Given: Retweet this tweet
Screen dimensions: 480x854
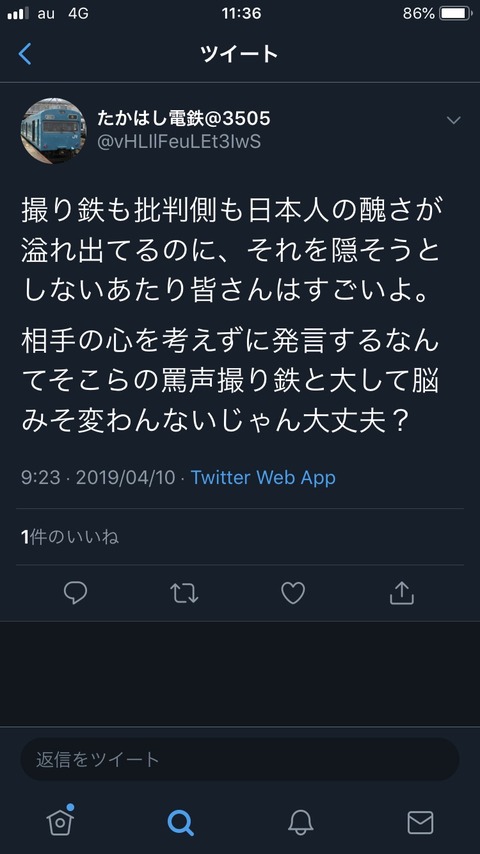Looking at the screenshot, I should (x=184, y=593).
